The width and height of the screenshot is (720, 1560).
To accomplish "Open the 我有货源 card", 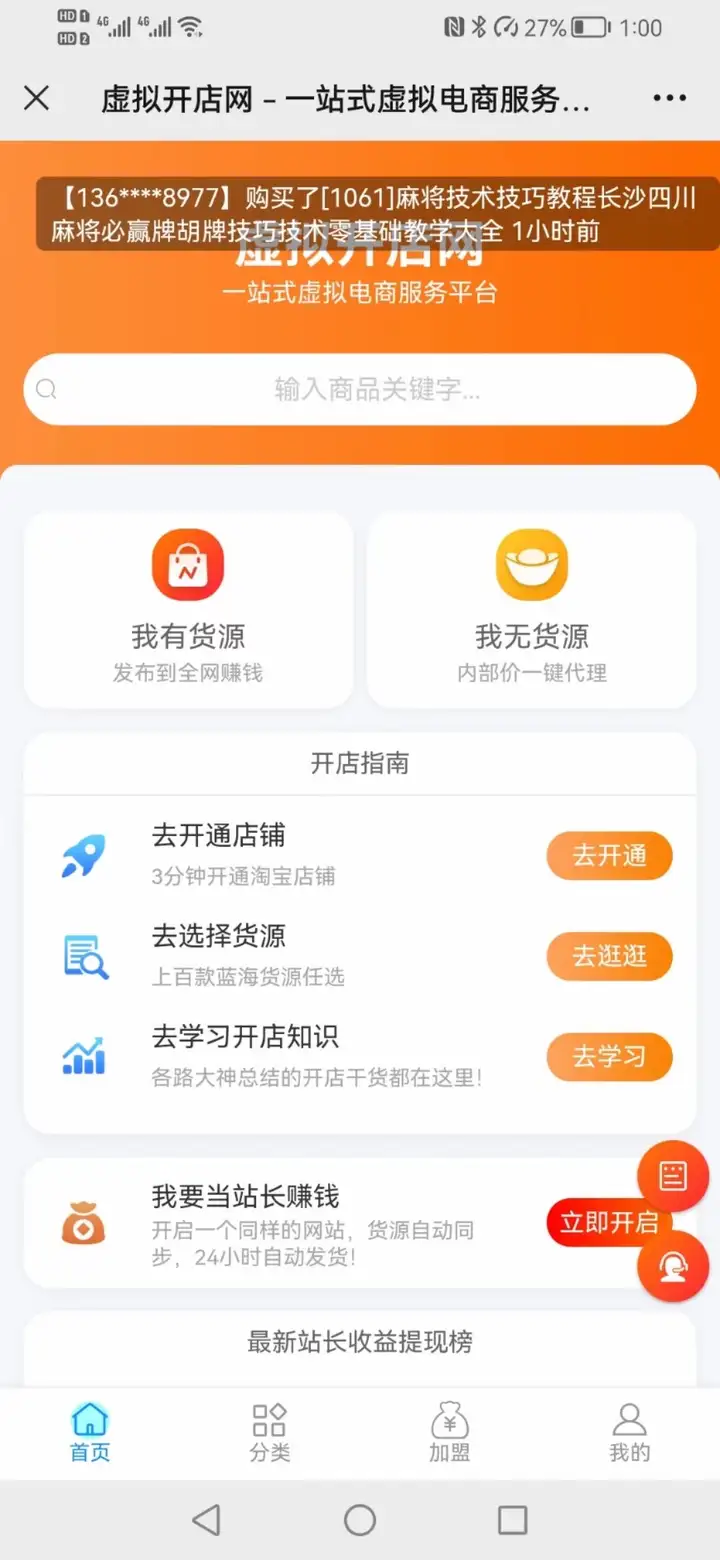I will tap(188, 610).
